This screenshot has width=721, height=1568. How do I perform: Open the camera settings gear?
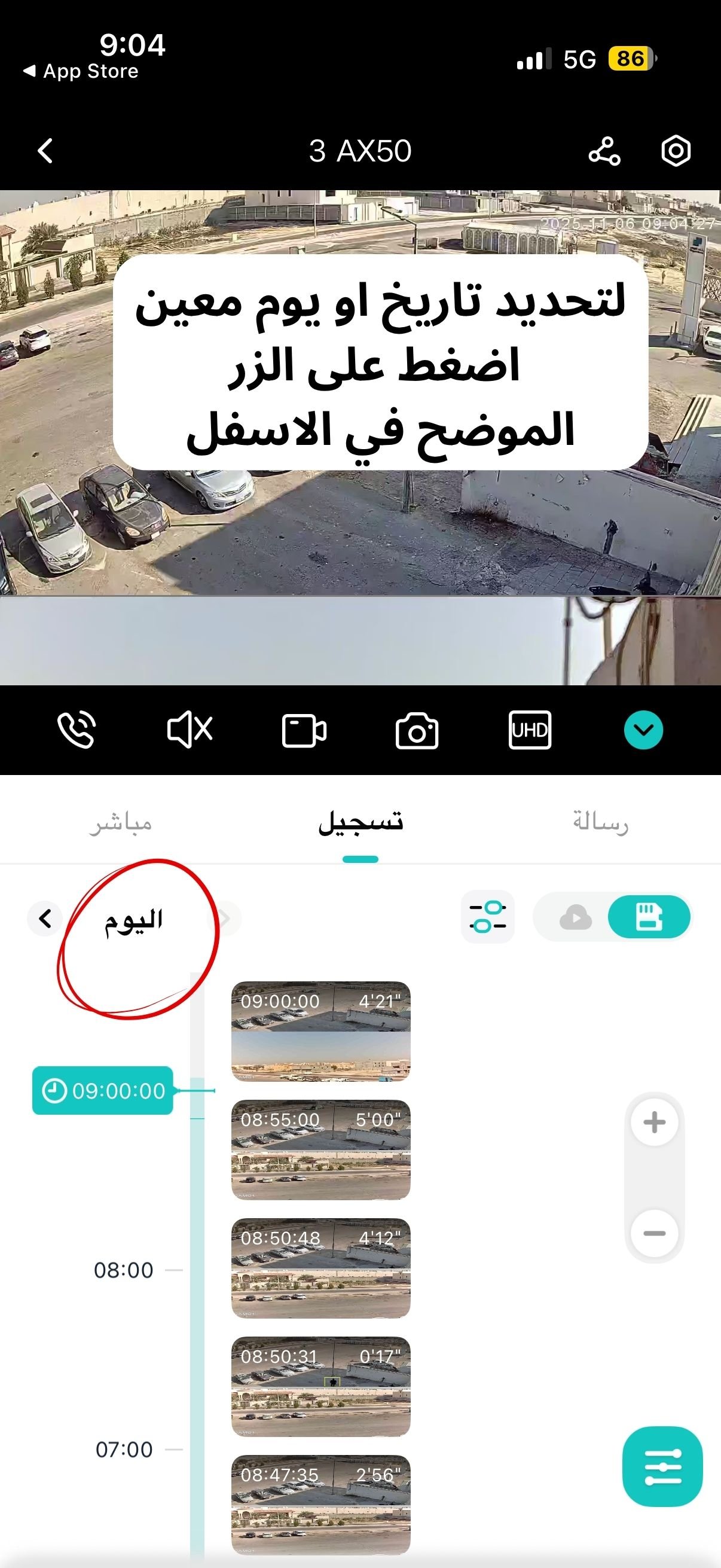tap(676, 150)
